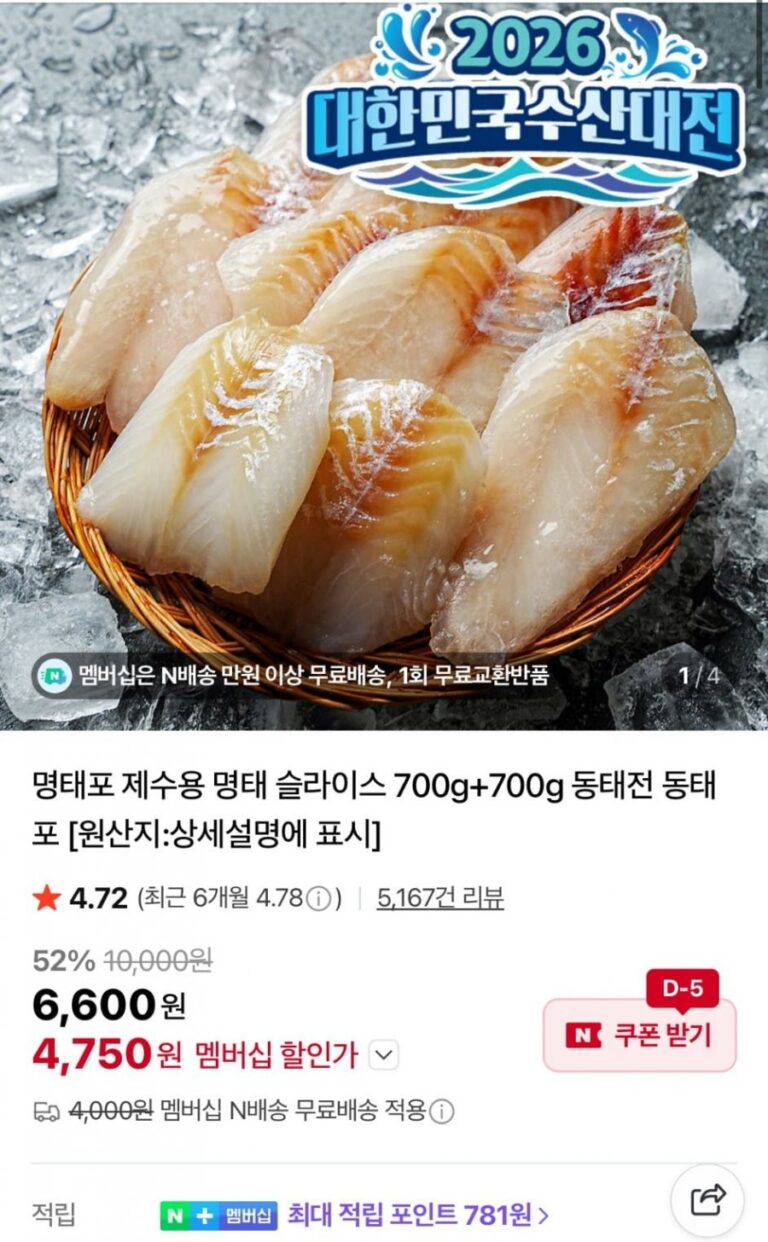Share this product with the share icon
Image resolution: width=768 pixels, height=1242 pixels.
[x=707, y=1197]
